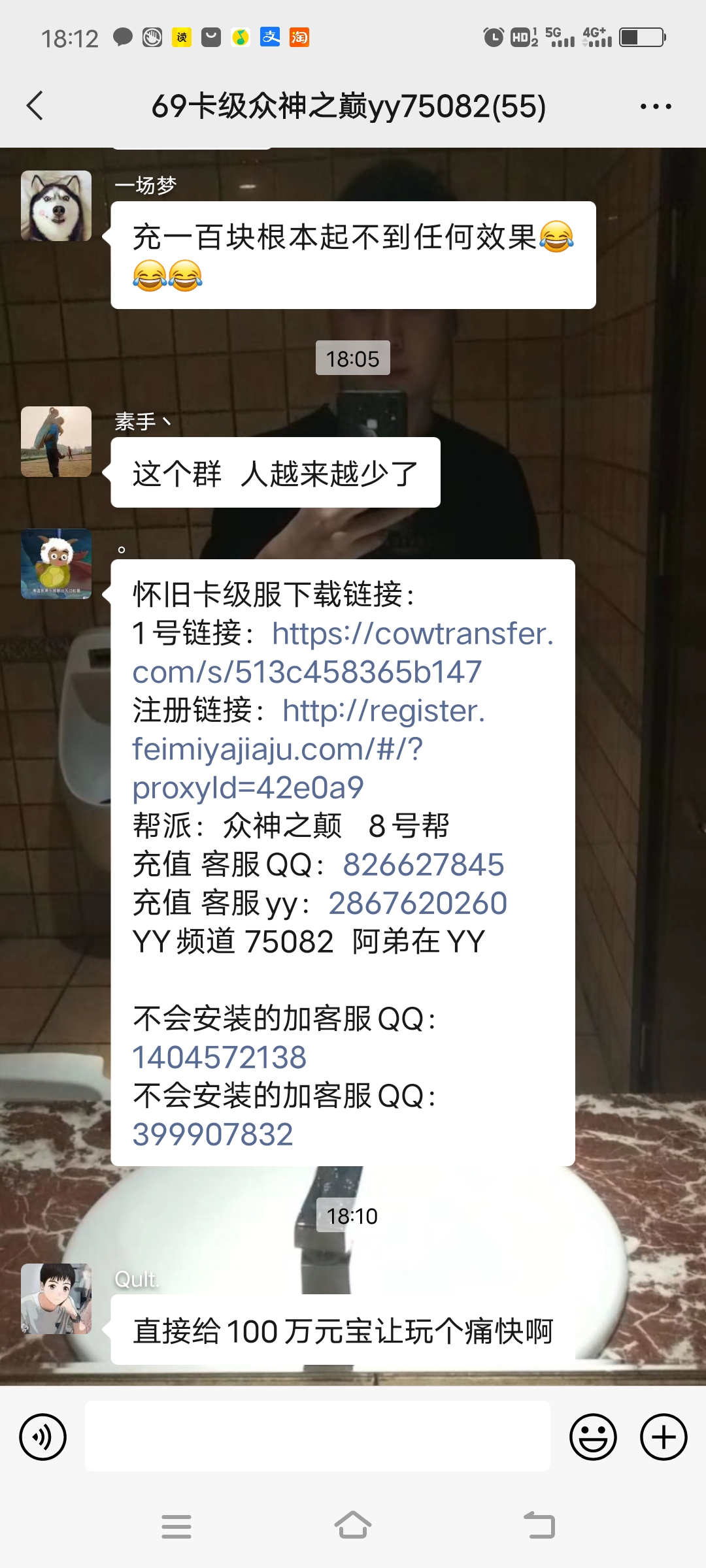Tap the system back button in navigation bar
Image resolution: width=706 pixels, height=1568 pixels.
[540, 1526]
